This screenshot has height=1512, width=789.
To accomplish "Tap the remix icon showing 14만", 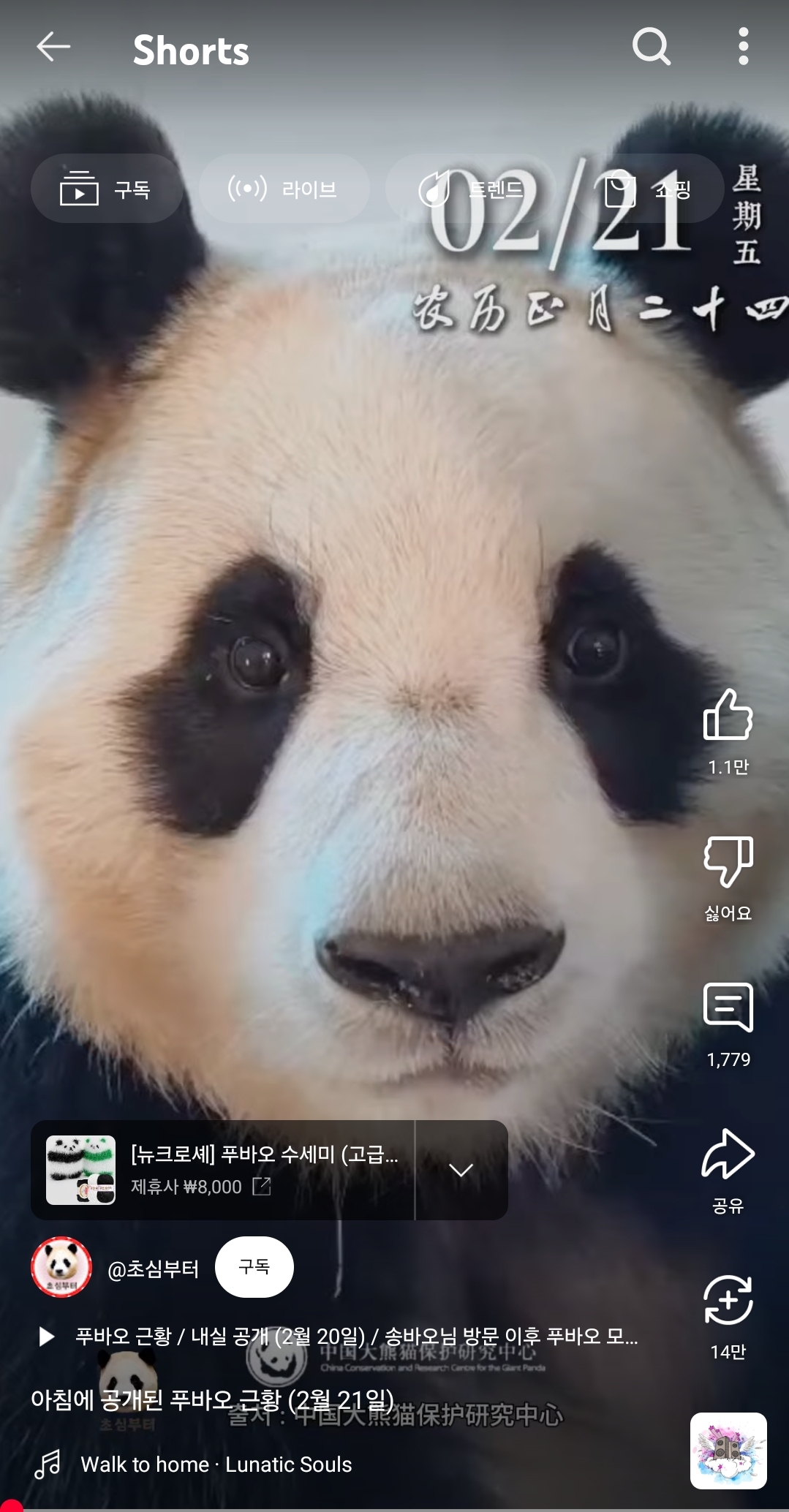I will coord(728,1300).
